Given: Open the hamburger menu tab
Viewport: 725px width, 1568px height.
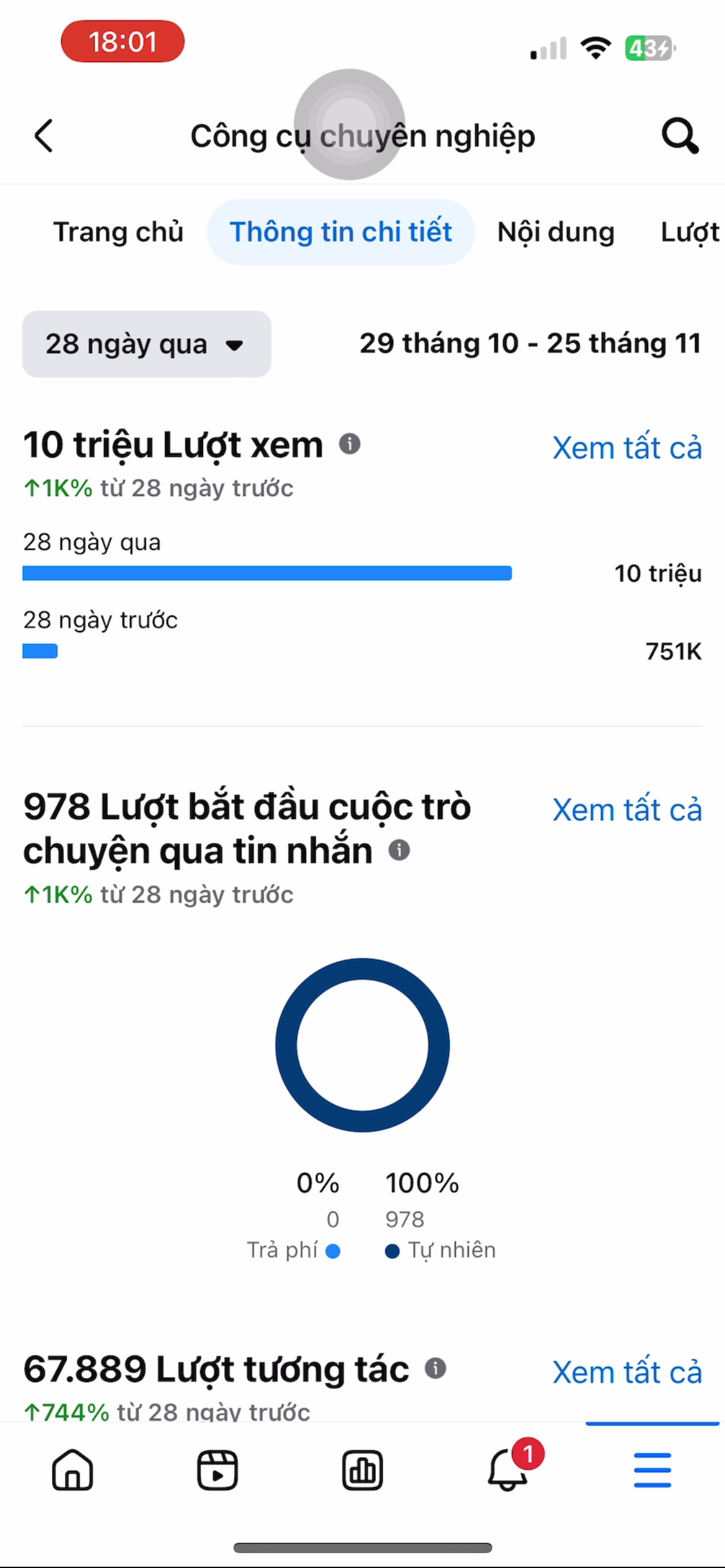Looking at the screenshot, I should 652,1470.
